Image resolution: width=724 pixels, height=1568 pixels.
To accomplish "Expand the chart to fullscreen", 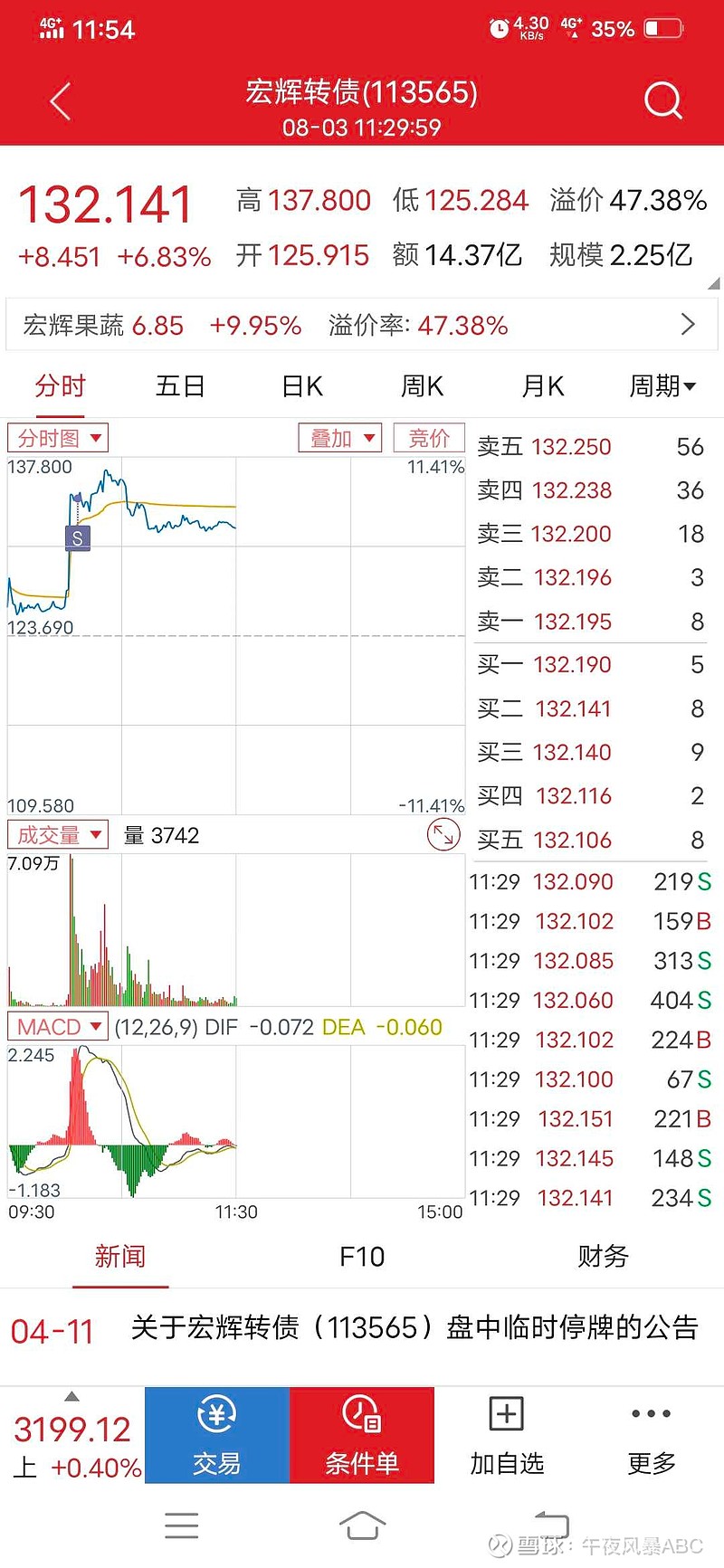I will pyautogui.click(x=443, y=834).
